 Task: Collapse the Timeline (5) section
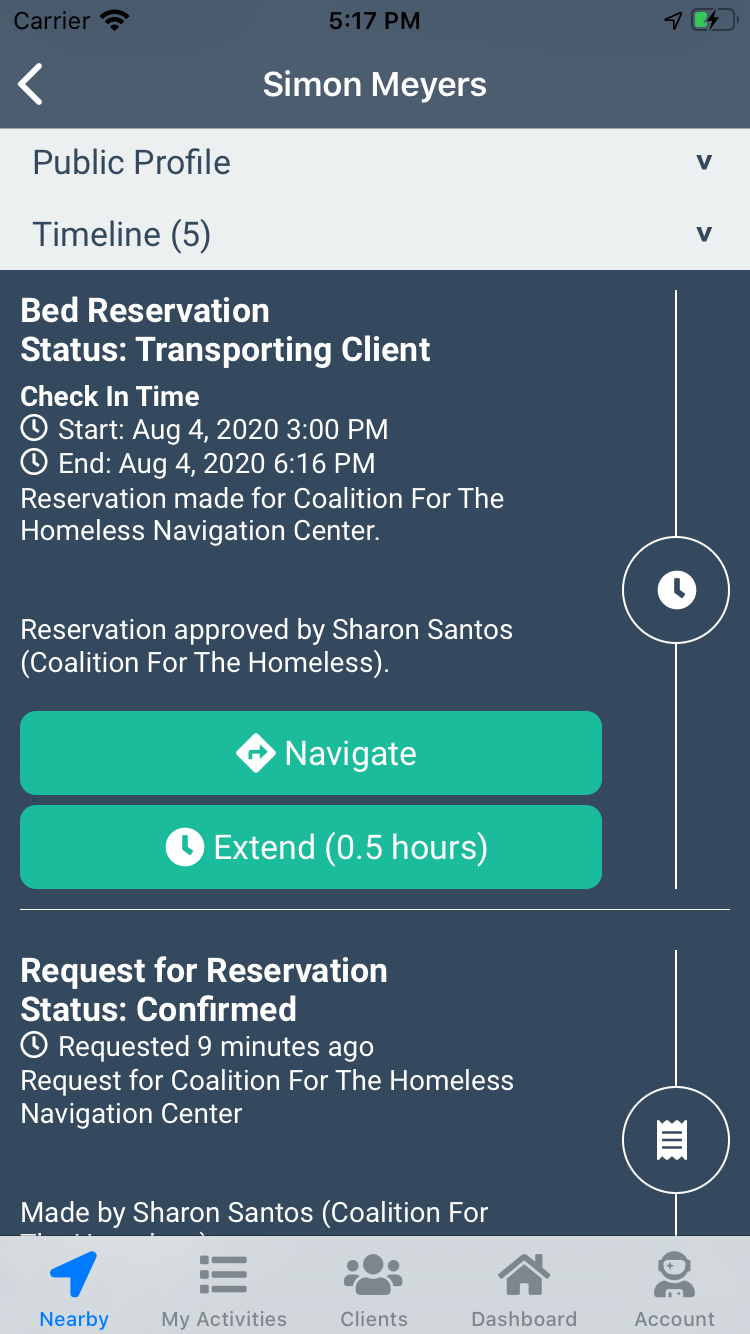[x=374, y=235]
